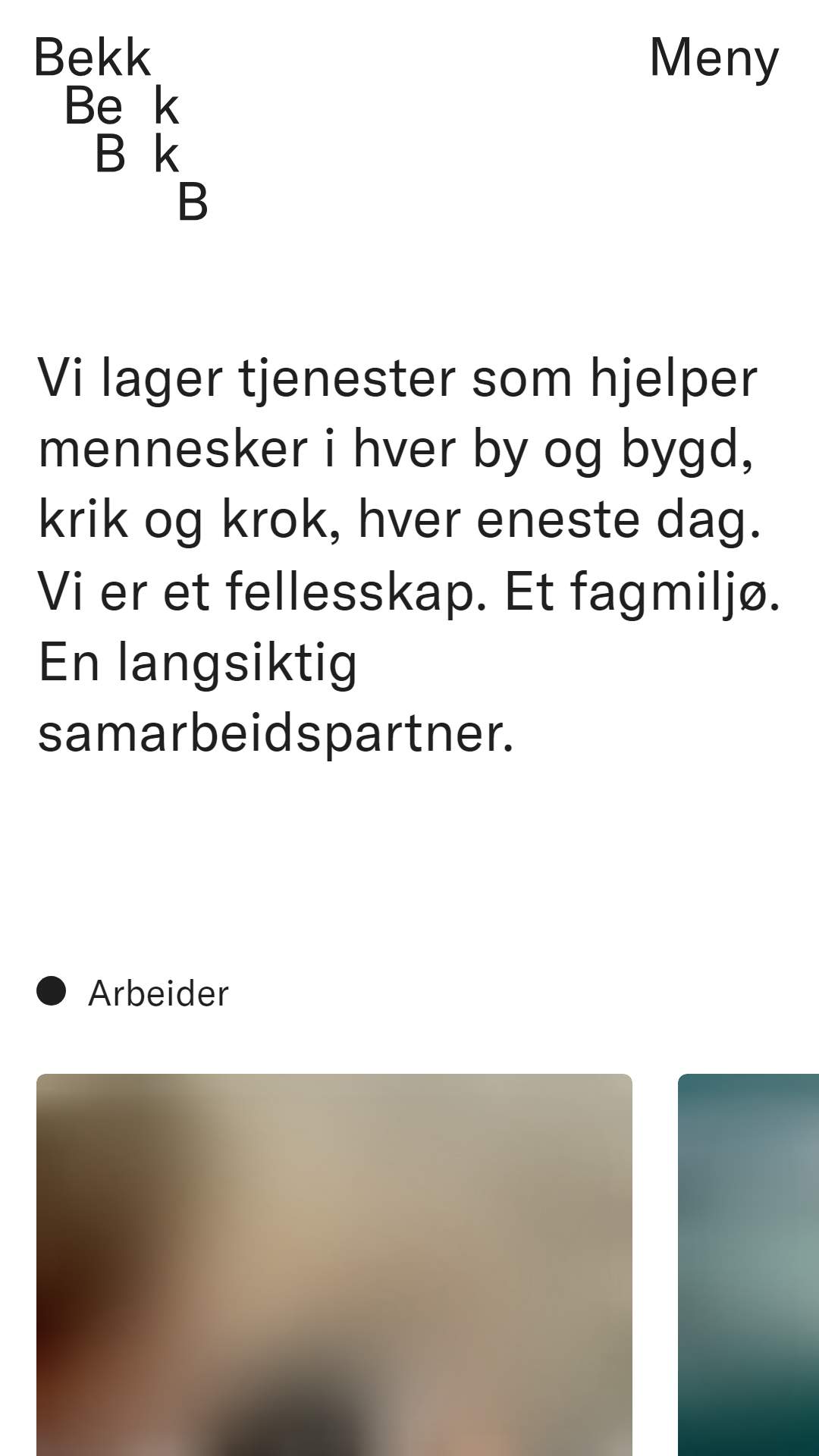The image size is (819, 1456).
Task: Open the Meny navigation menu
Action: [714, 59]
